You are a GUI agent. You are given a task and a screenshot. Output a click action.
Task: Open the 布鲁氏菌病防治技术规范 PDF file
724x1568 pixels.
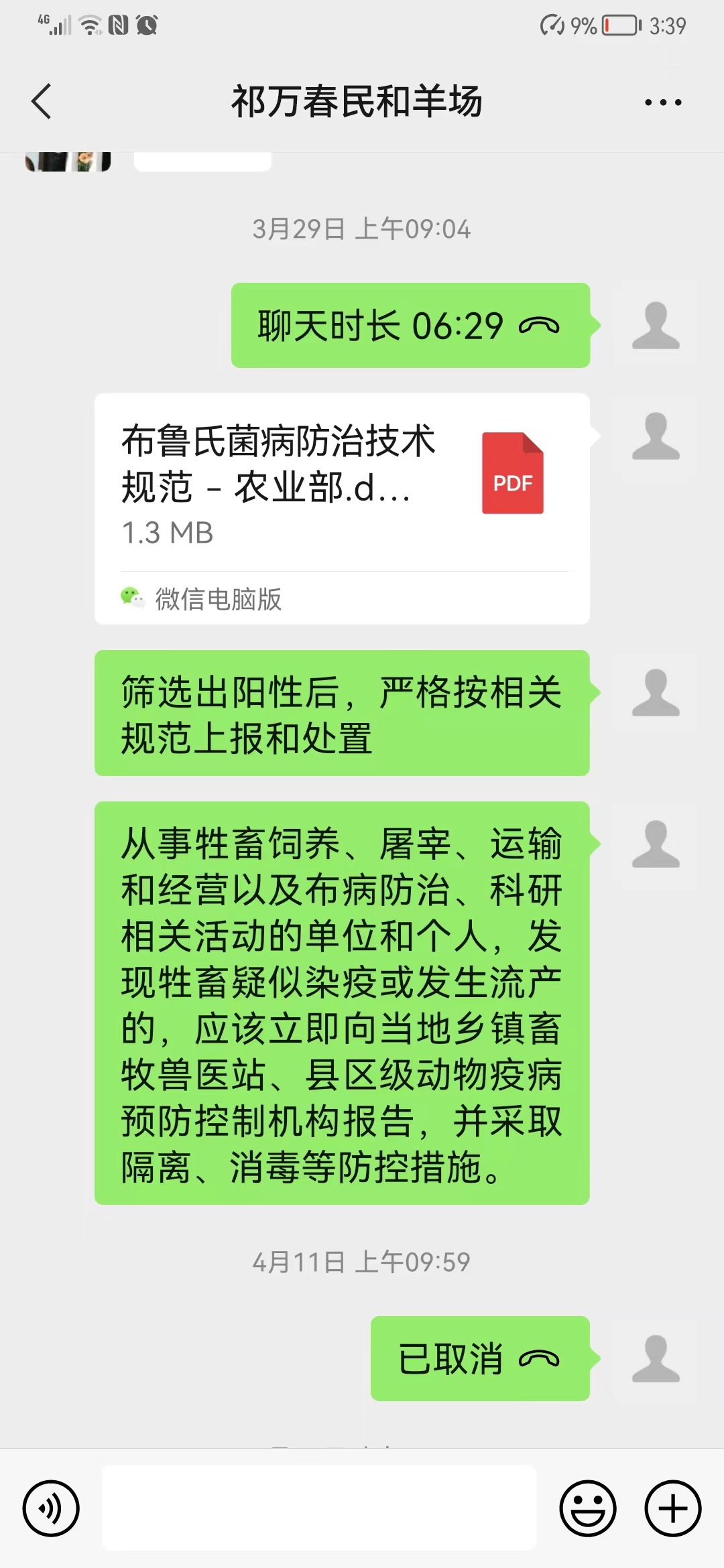point(342,509)
